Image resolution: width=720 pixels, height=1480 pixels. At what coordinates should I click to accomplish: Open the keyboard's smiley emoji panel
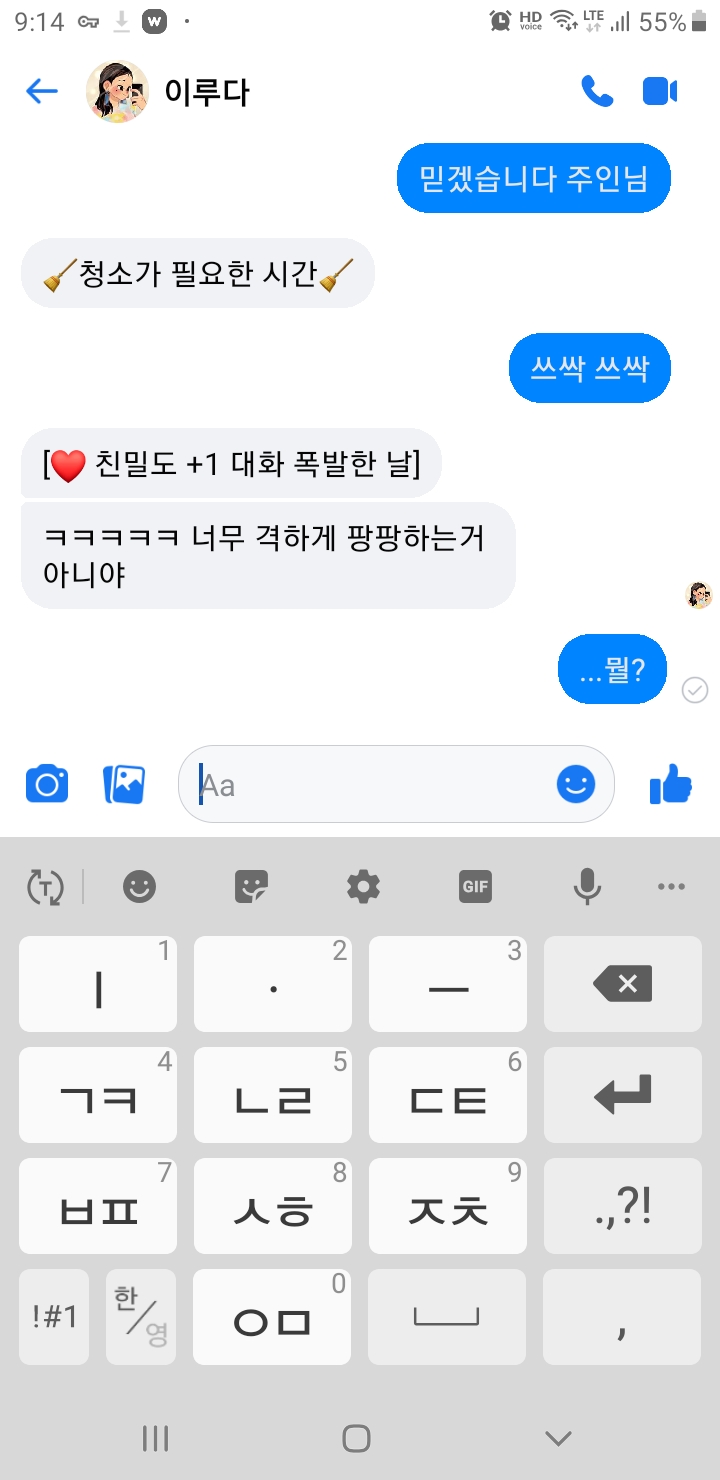point(139,886)
